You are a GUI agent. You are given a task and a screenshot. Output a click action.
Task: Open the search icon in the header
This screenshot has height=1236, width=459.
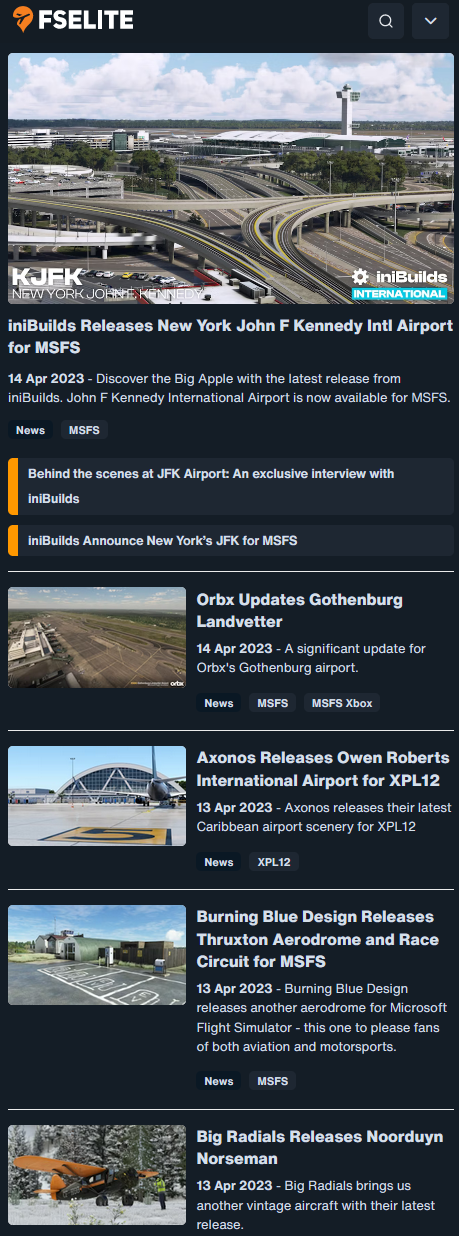point(386,20)
